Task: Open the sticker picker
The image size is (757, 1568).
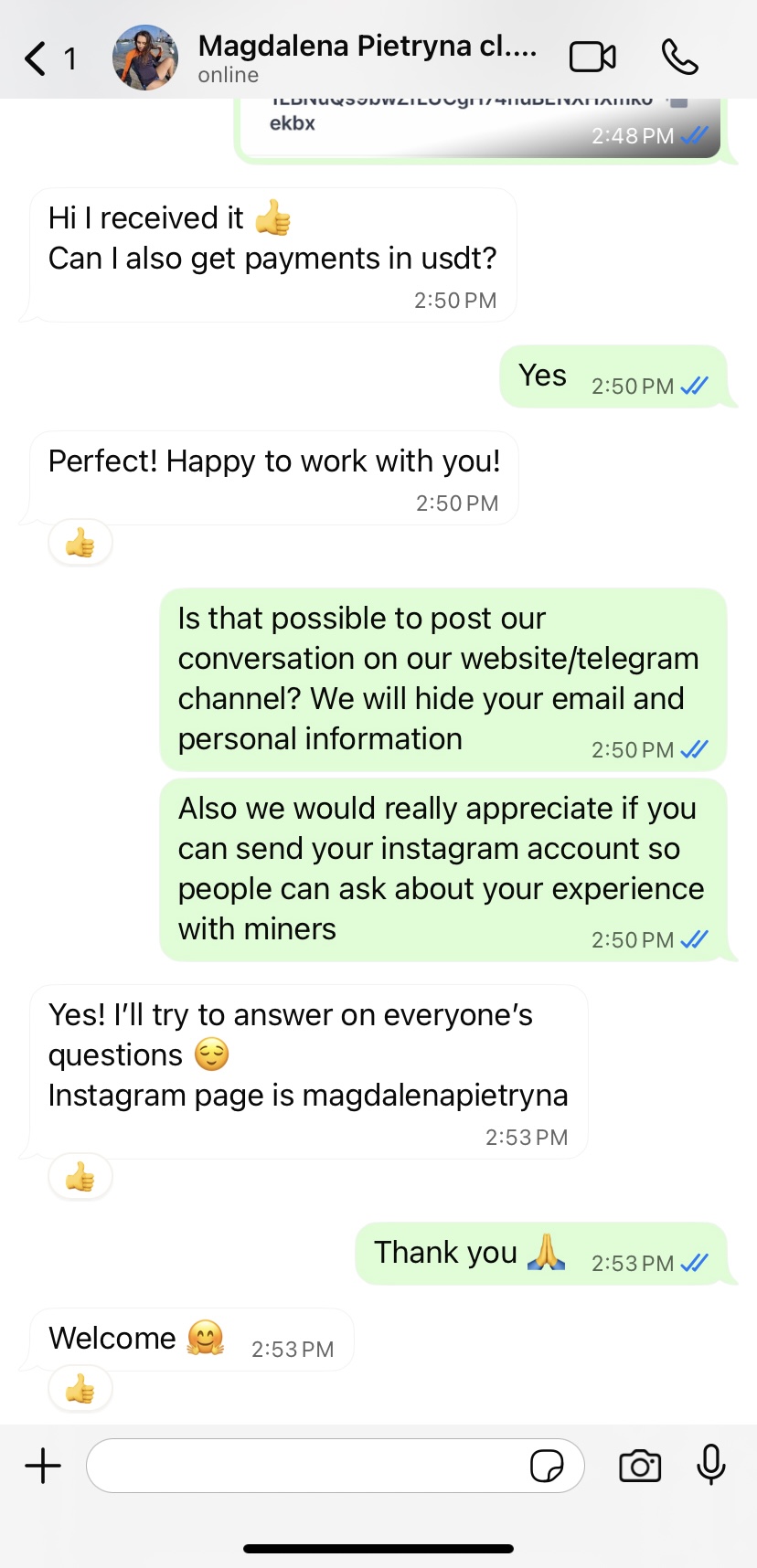Action: [x=547, y=1466]
